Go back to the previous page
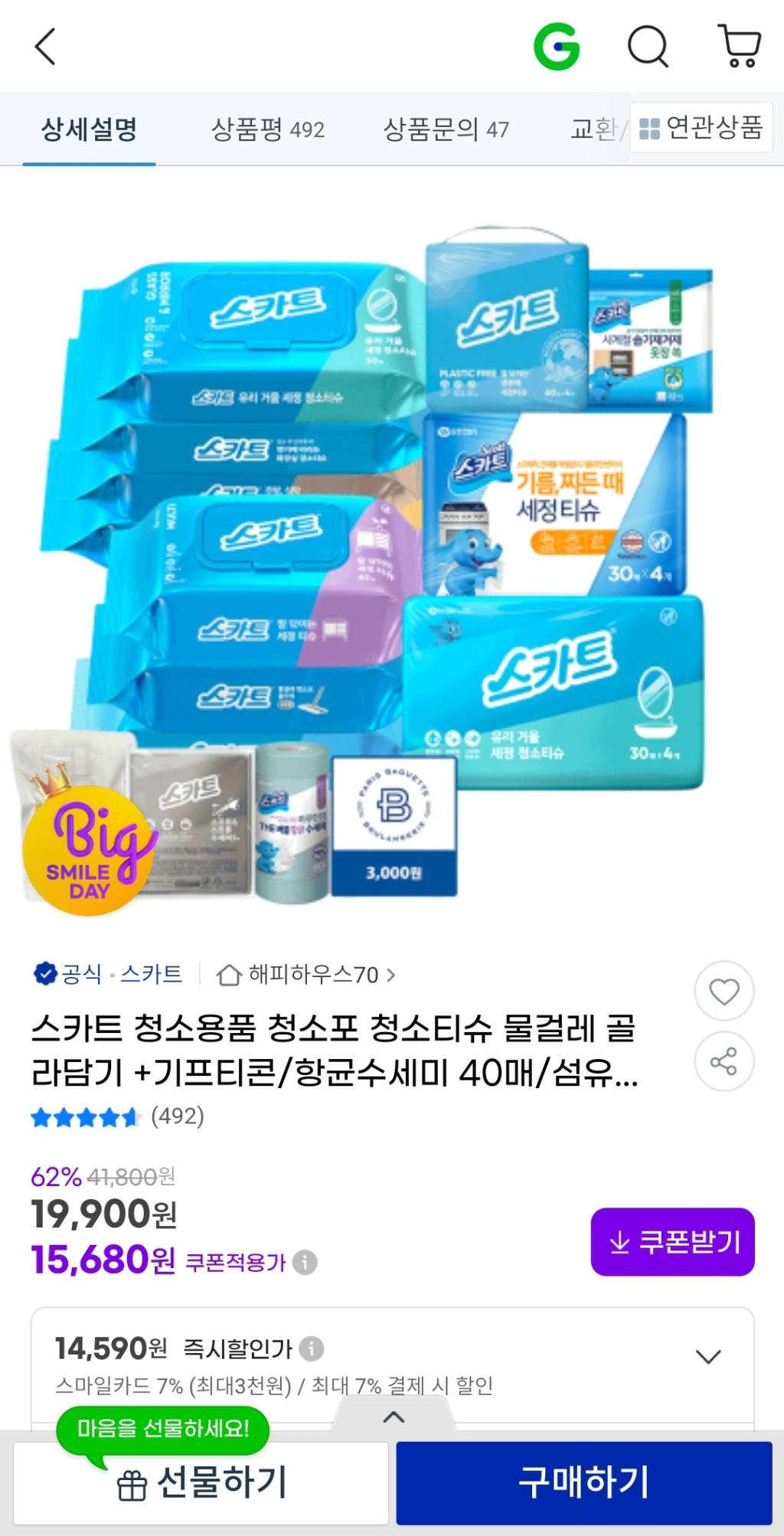Screen dimensions: 784x1536 pyautogui.click(x=46, y=47)
